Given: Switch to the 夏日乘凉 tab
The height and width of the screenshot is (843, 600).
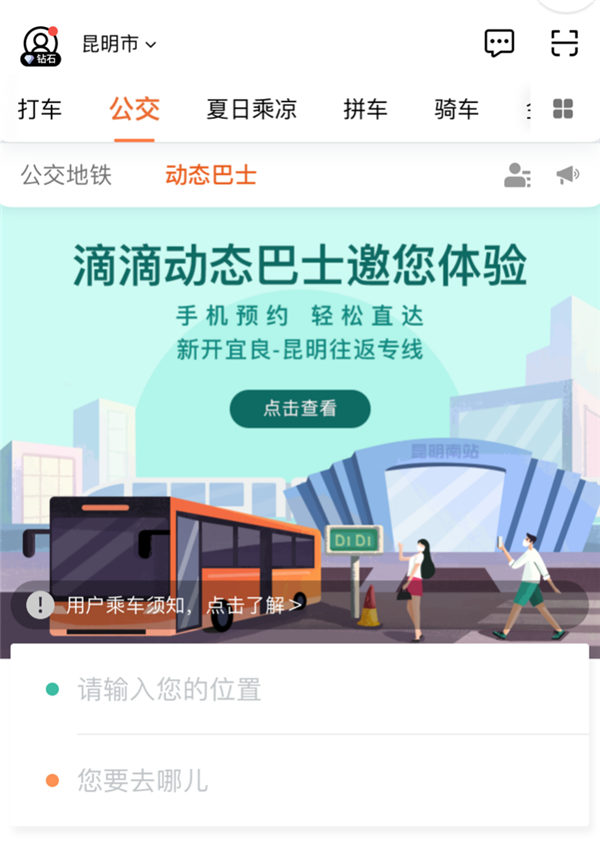Looking at the screenshot, I should pos(251,110).
